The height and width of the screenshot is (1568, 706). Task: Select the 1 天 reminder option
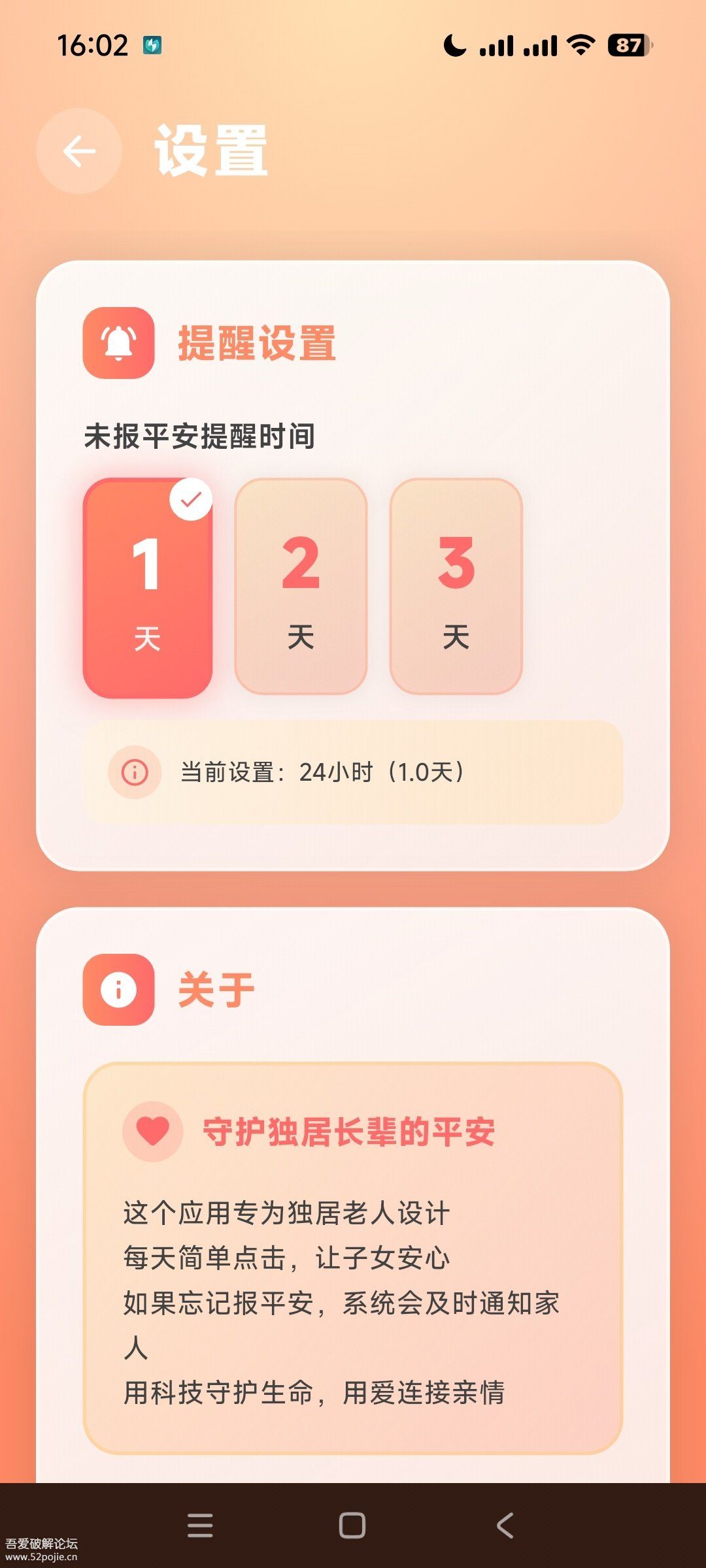coord(148,588)
